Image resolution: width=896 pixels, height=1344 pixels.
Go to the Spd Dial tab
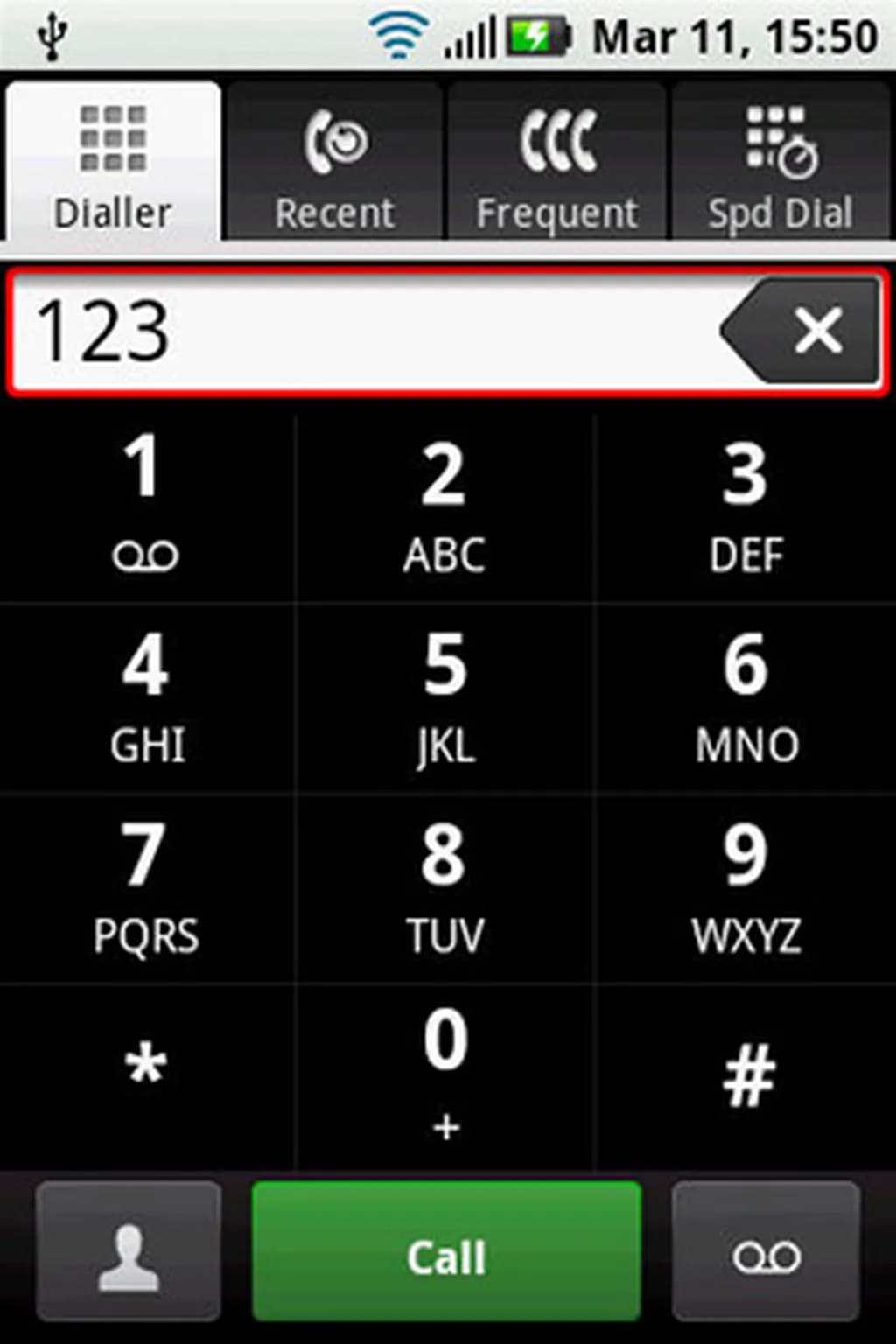pos(780,164)
